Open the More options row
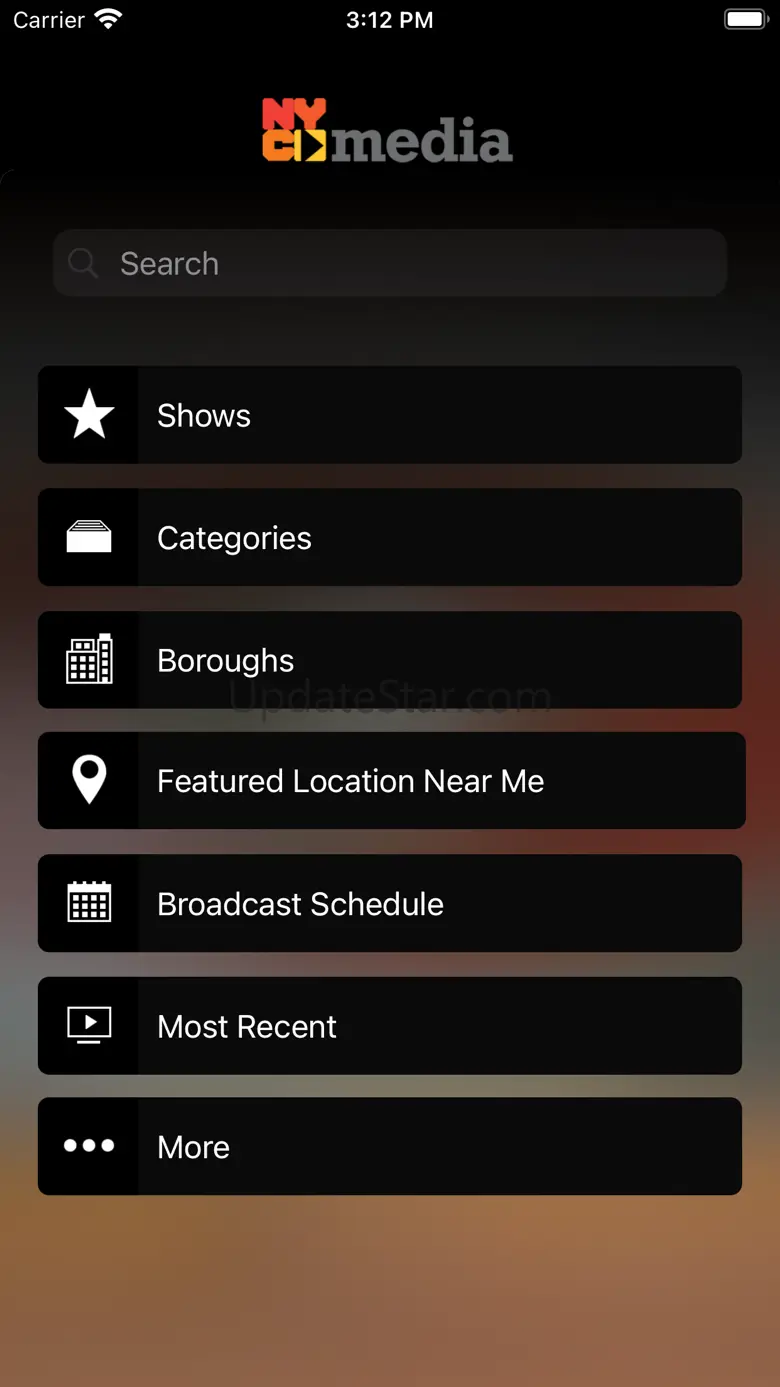 390,1146
